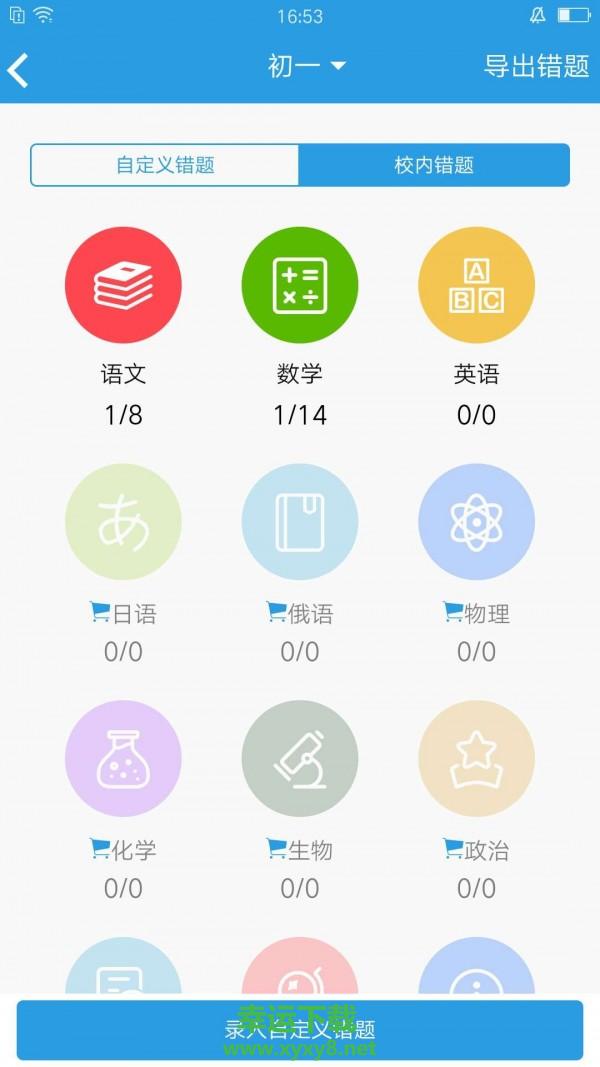600x1067 pixels.
Task: Tap the 录入自定义错题 button
Action: tap(300, 1029)
